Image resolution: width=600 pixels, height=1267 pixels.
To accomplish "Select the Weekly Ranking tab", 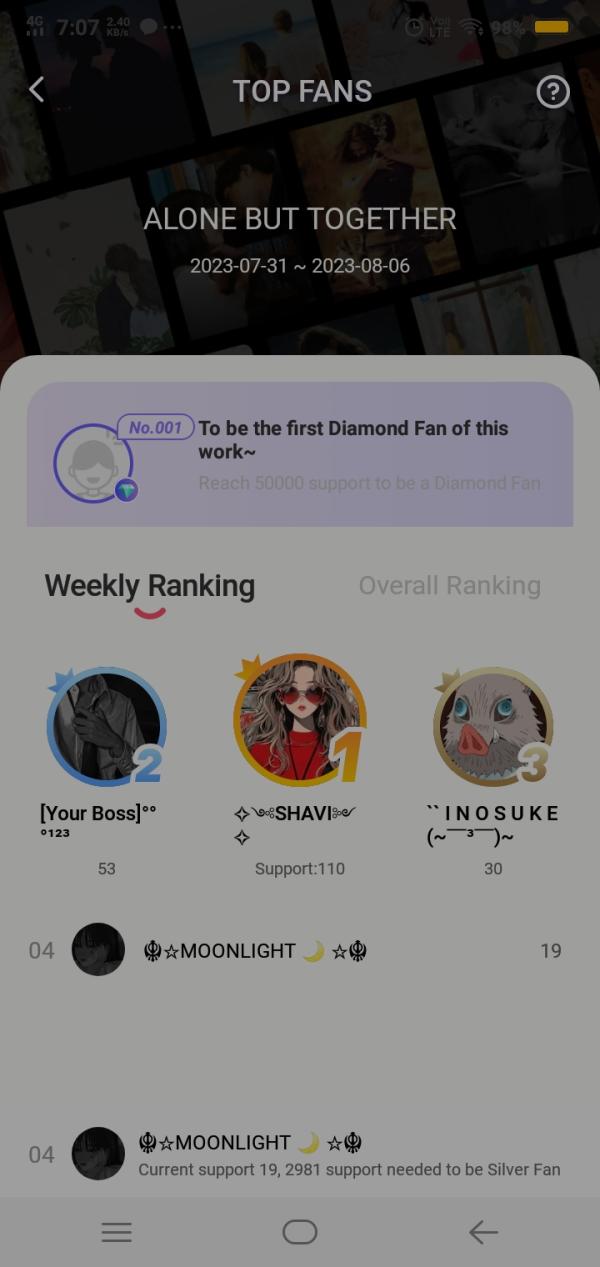I will click(x=150, y=587).
